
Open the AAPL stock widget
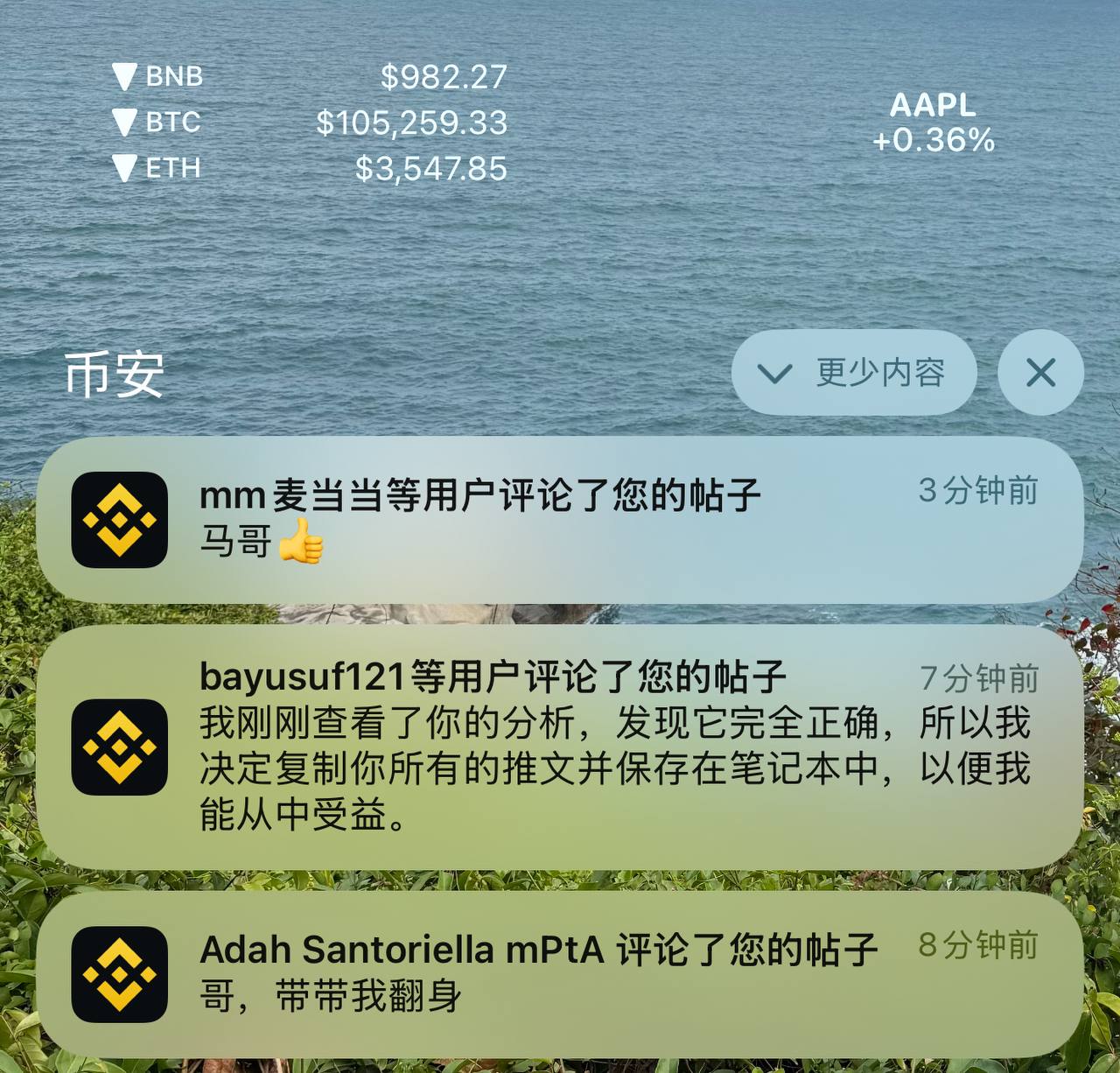pyautogui.click(x=934, y=123)
